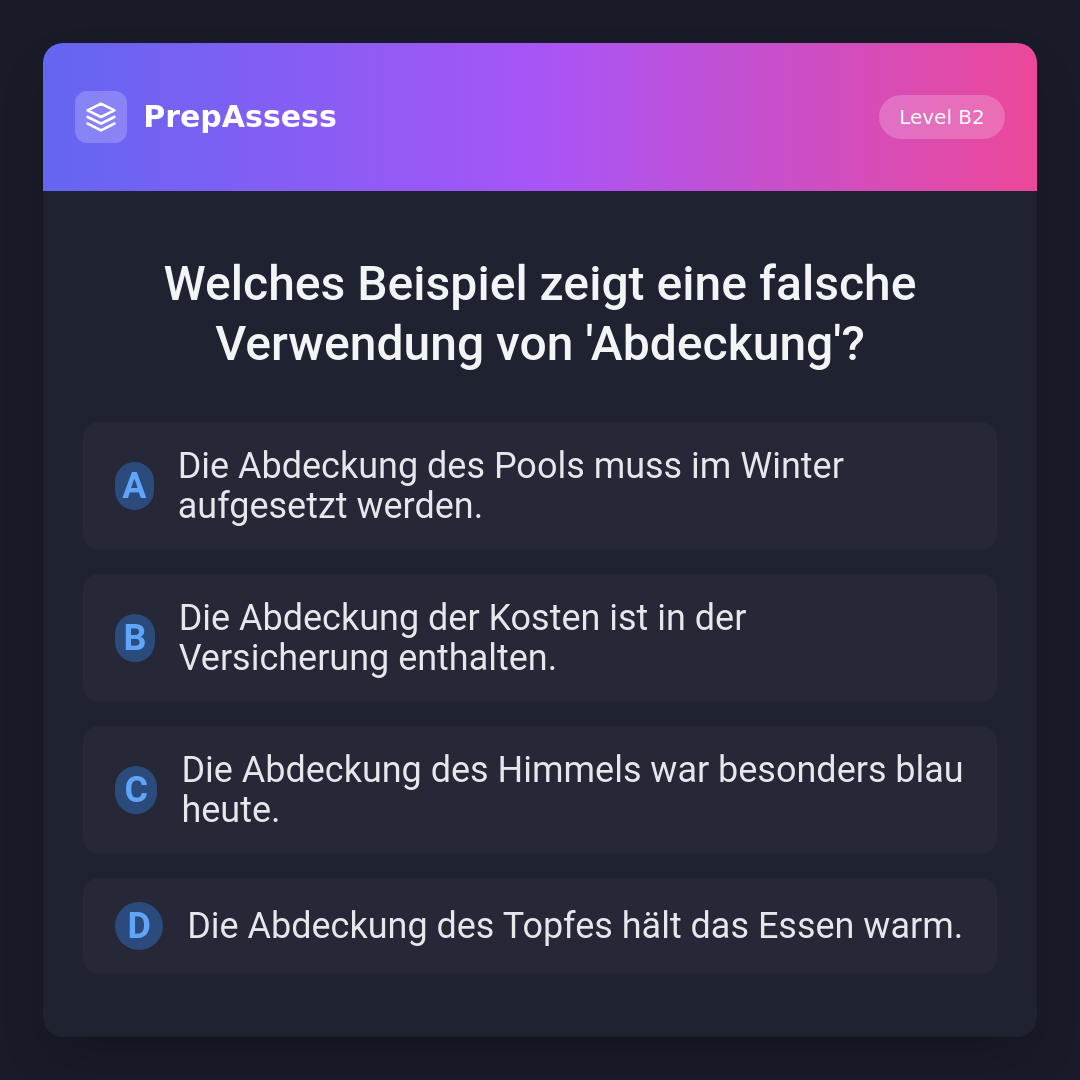Image resolution: width=1080 pixels, height=1080 pixels.
Task: Choose answer B about Kosten and Versicherung
Action: tap(540, 638)
